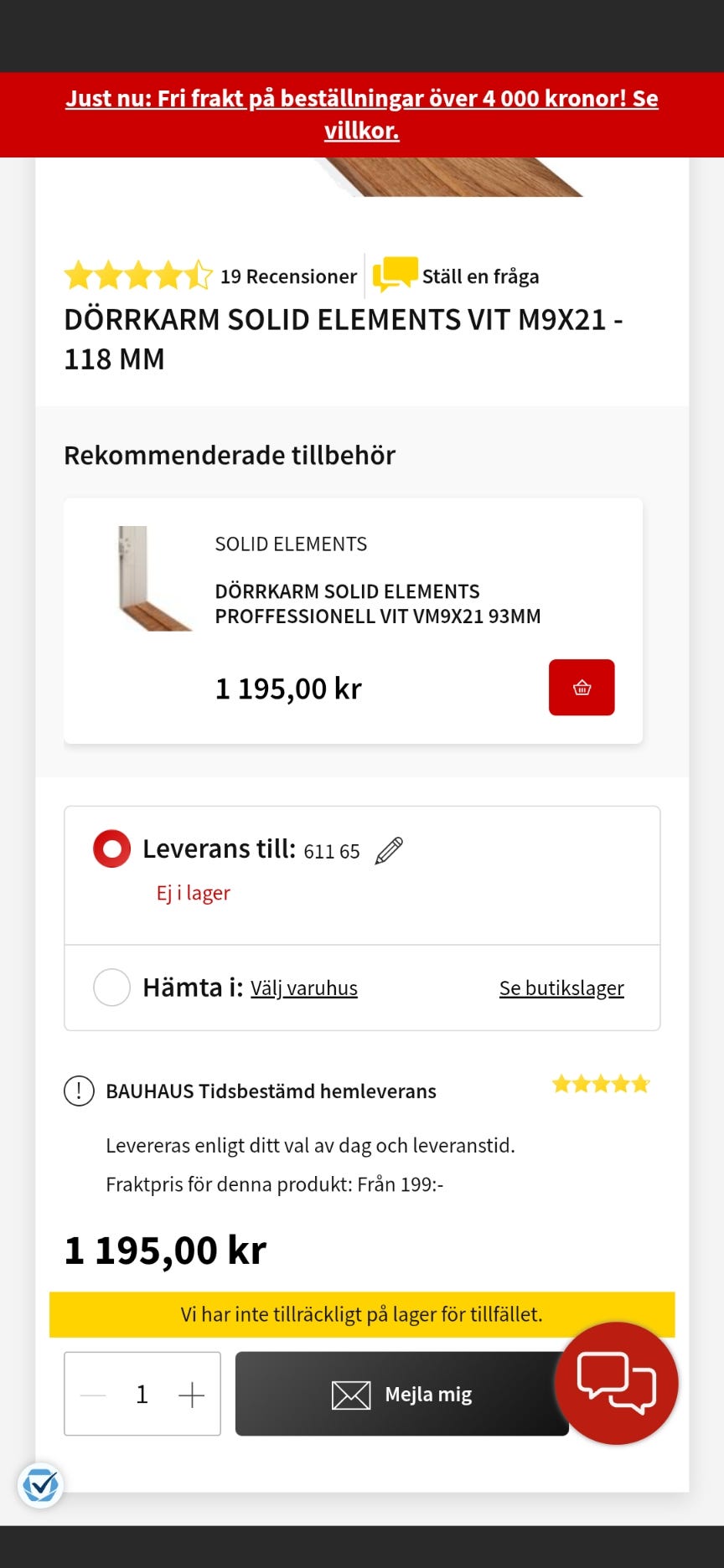The height and width of the screenshot is (1568, 724).
Task: Open 'Se butikslager' store stock view
Action: 561,988
